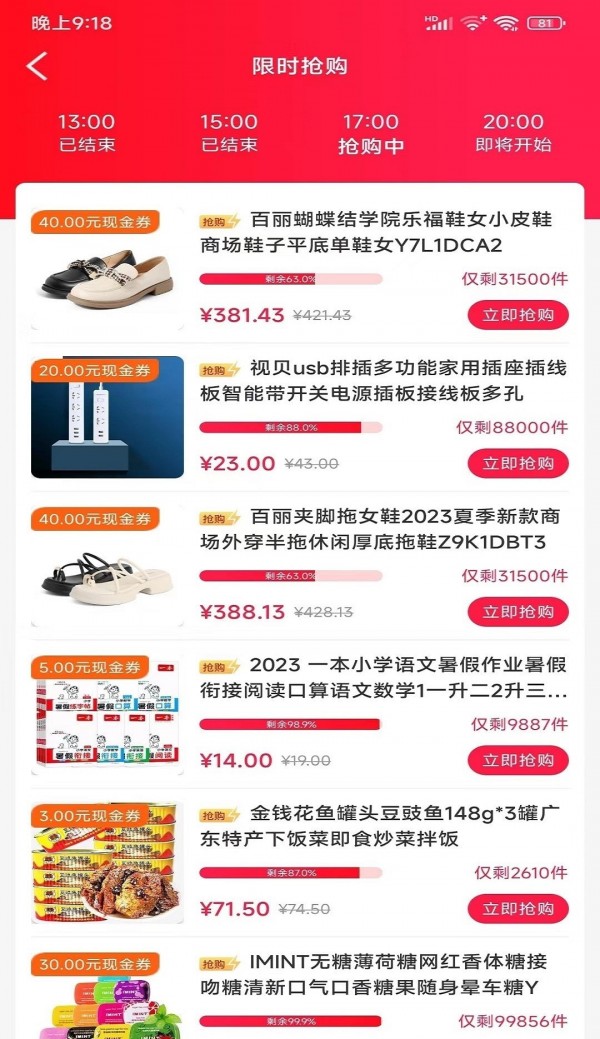Grab the 金钱花鱼罐头豆豉鱼 deal
The image size is (600, 1039).
[518, 909]
